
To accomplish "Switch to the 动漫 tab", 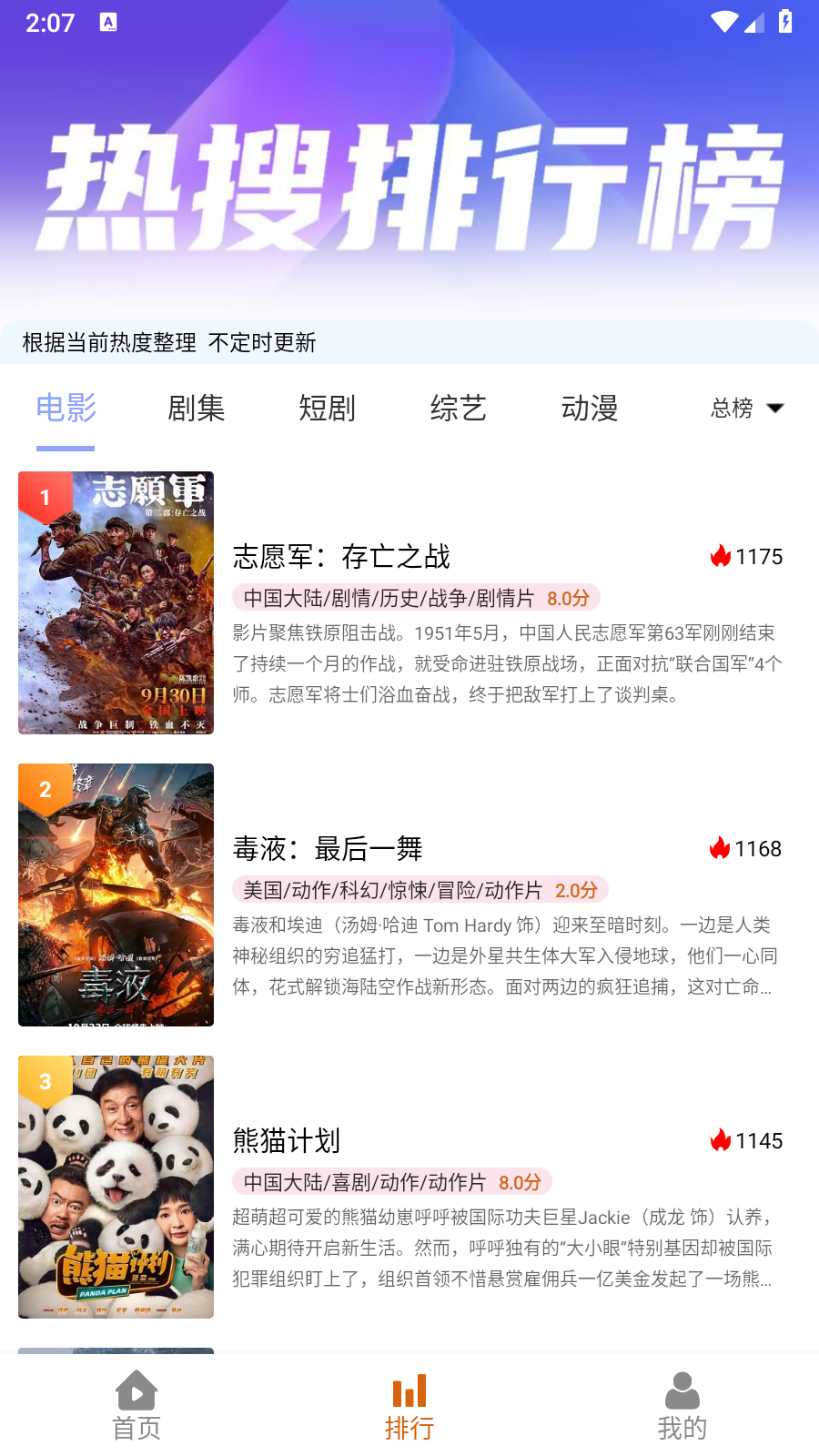I will [x=589, y=409].
